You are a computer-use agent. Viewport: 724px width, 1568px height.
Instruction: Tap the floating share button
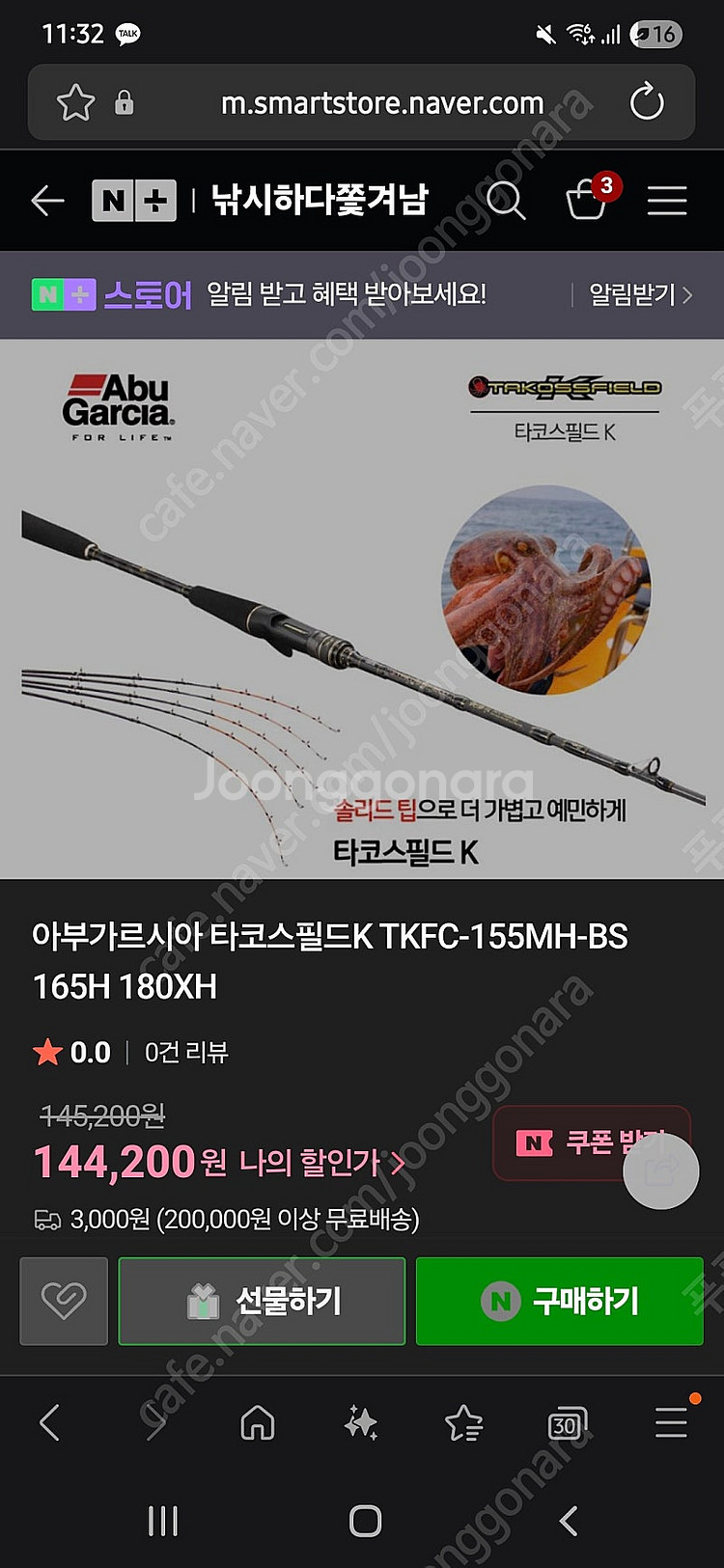click(661, 1171)
